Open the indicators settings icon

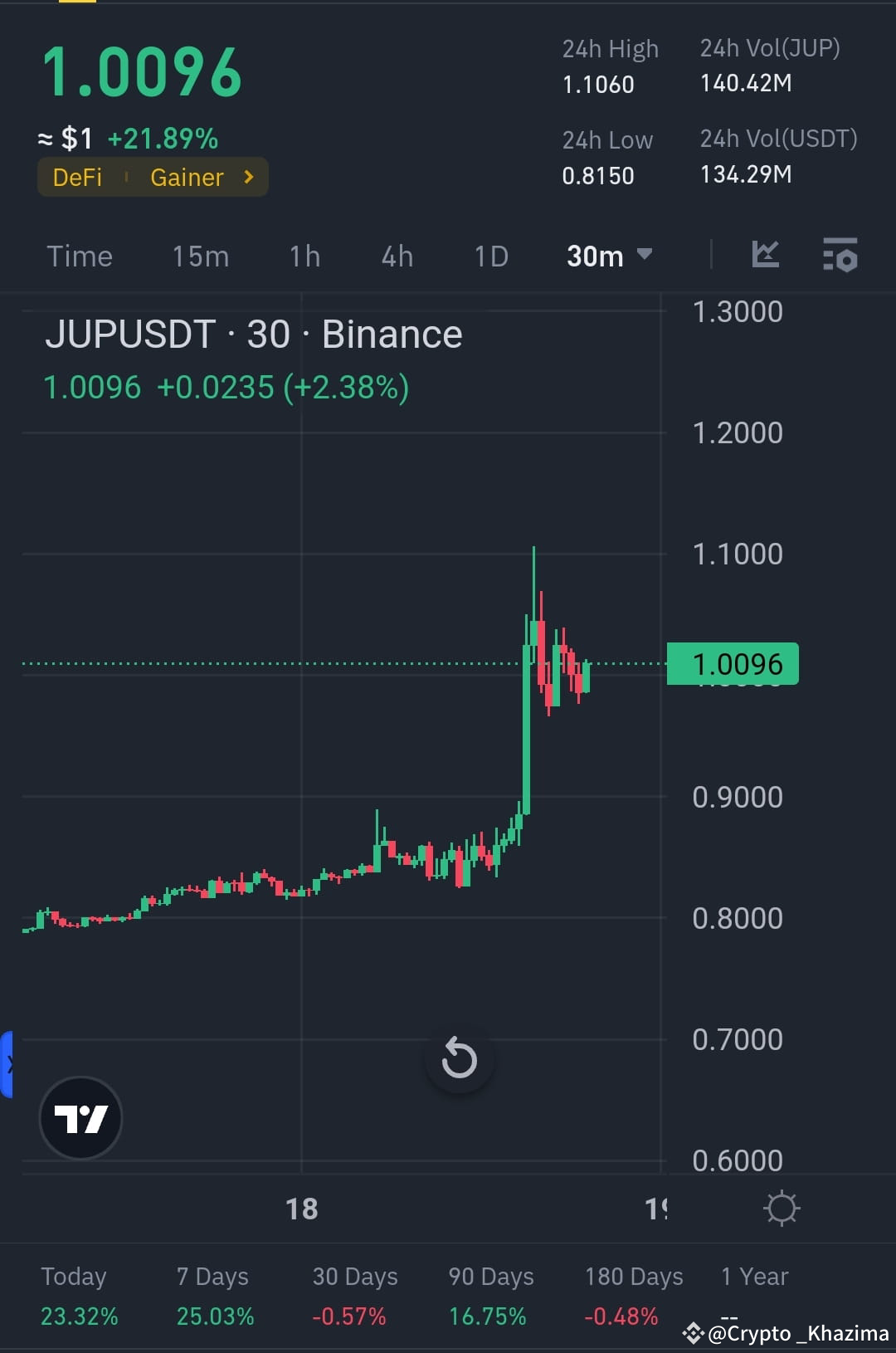coord(840,256)
